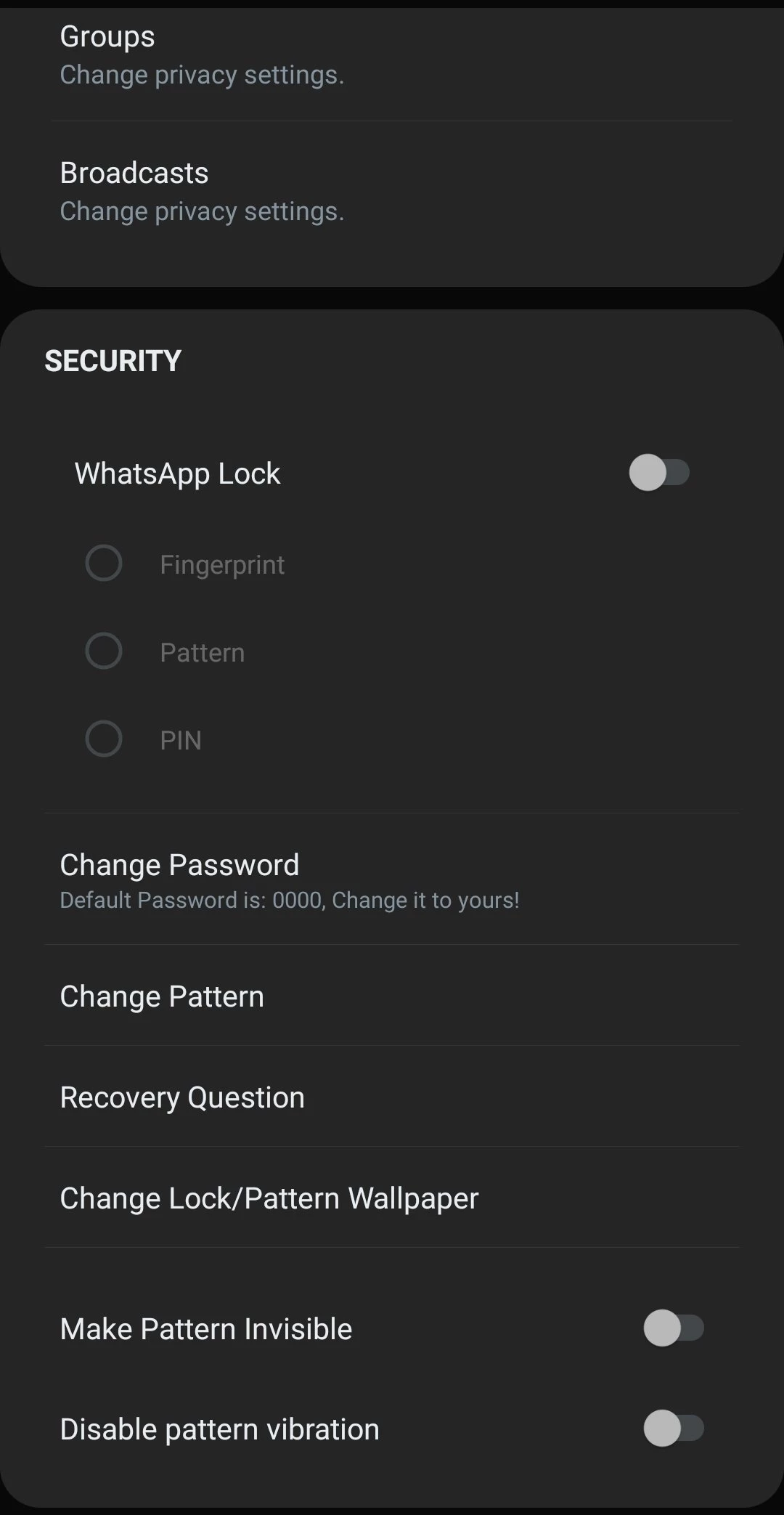
Task: Tap the Change Pattern row
Action: pyautogui.click(x=162, y=996)
